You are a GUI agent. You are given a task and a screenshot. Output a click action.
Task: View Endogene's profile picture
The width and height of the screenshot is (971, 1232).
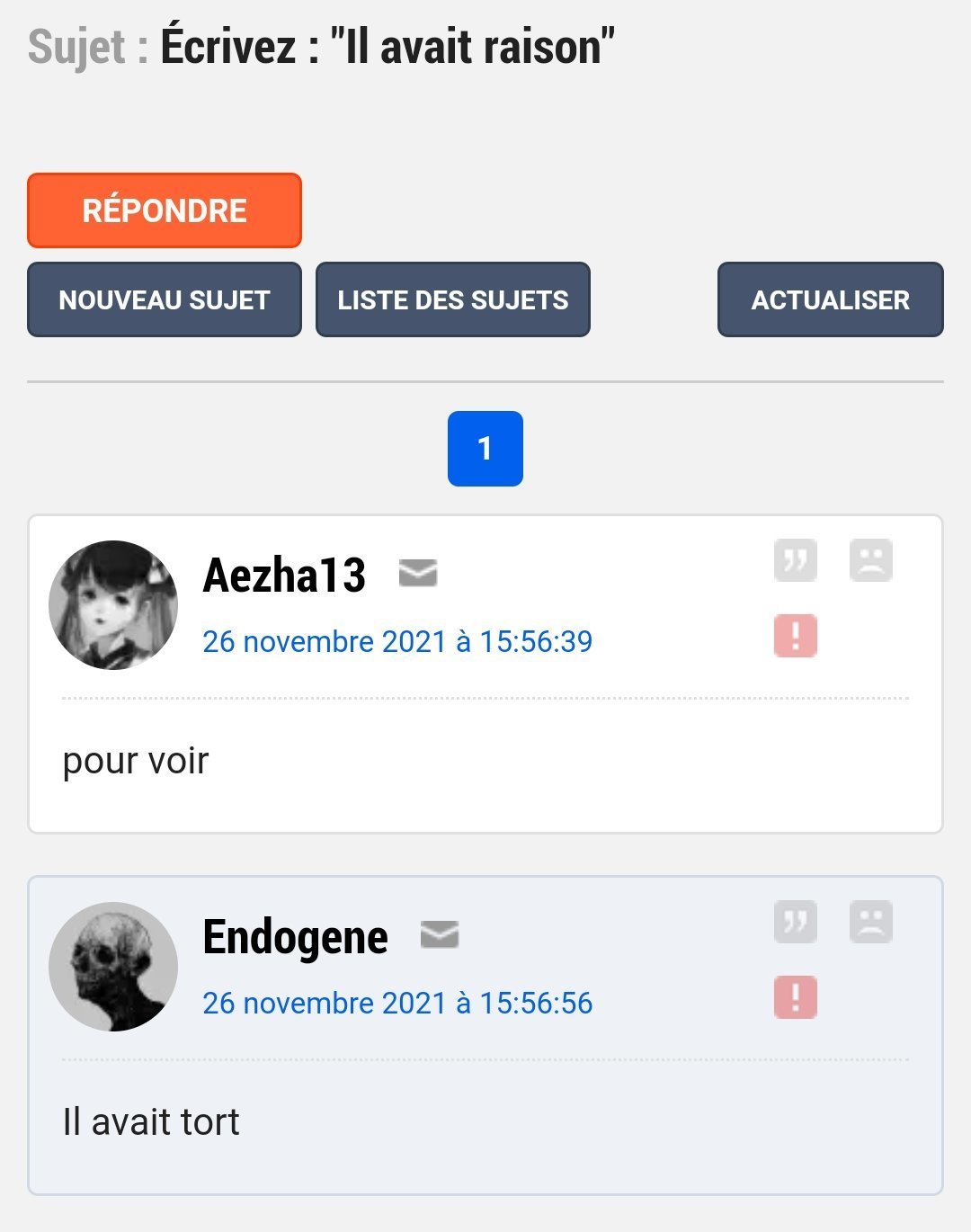coord(113,967)
